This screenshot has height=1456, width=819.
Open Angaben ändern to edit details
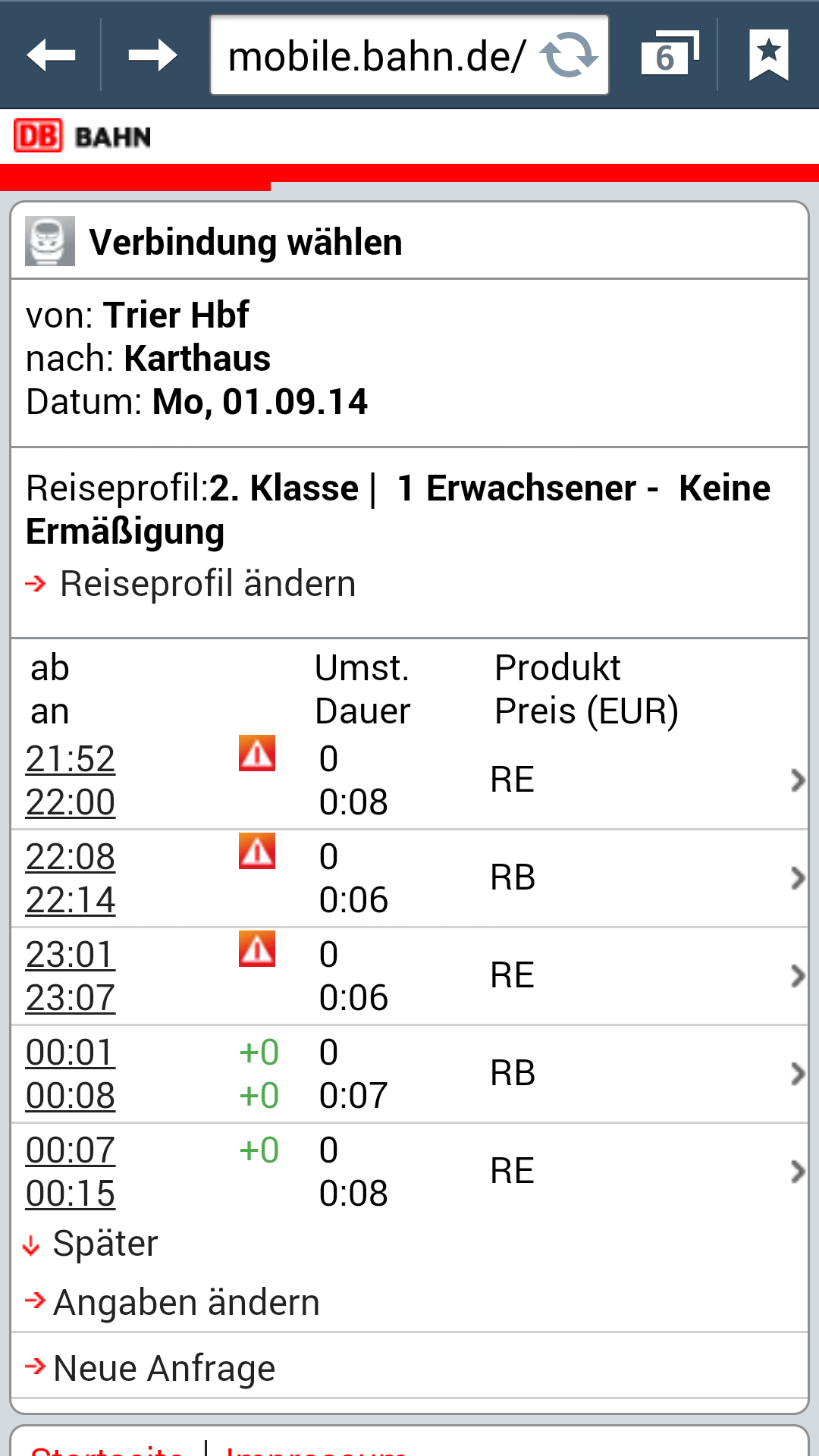click(186, 1303)
